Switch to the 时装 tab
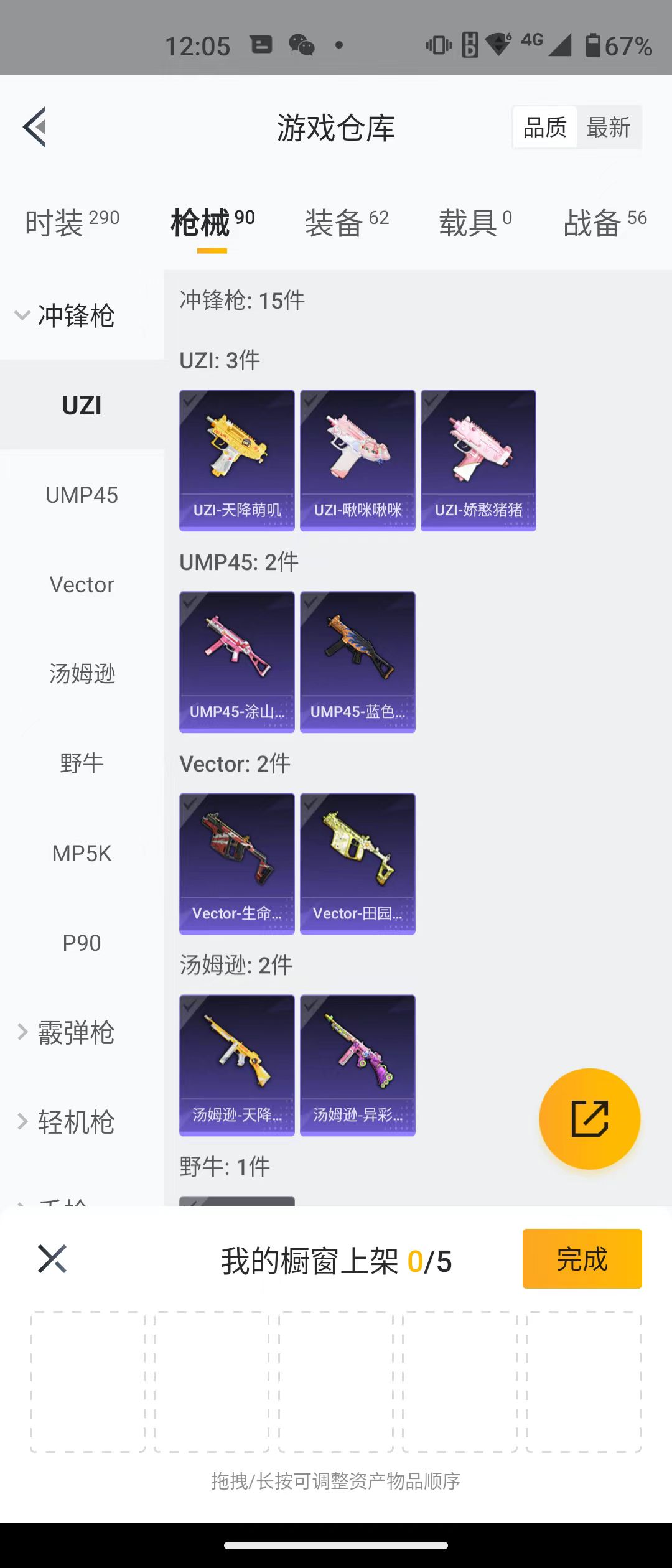This screenshot has width=672, height=1568. (x=72, y=223)
